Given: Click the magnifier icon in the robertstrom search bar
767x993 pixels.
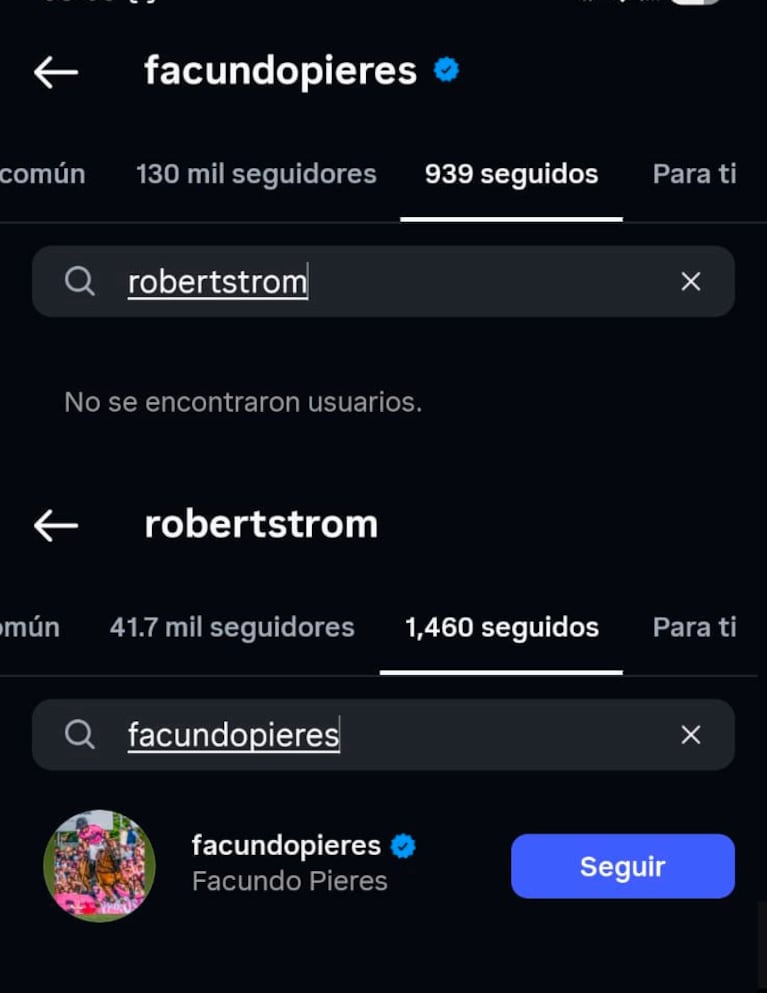Looking at the screenshot, I should point(79,281).
